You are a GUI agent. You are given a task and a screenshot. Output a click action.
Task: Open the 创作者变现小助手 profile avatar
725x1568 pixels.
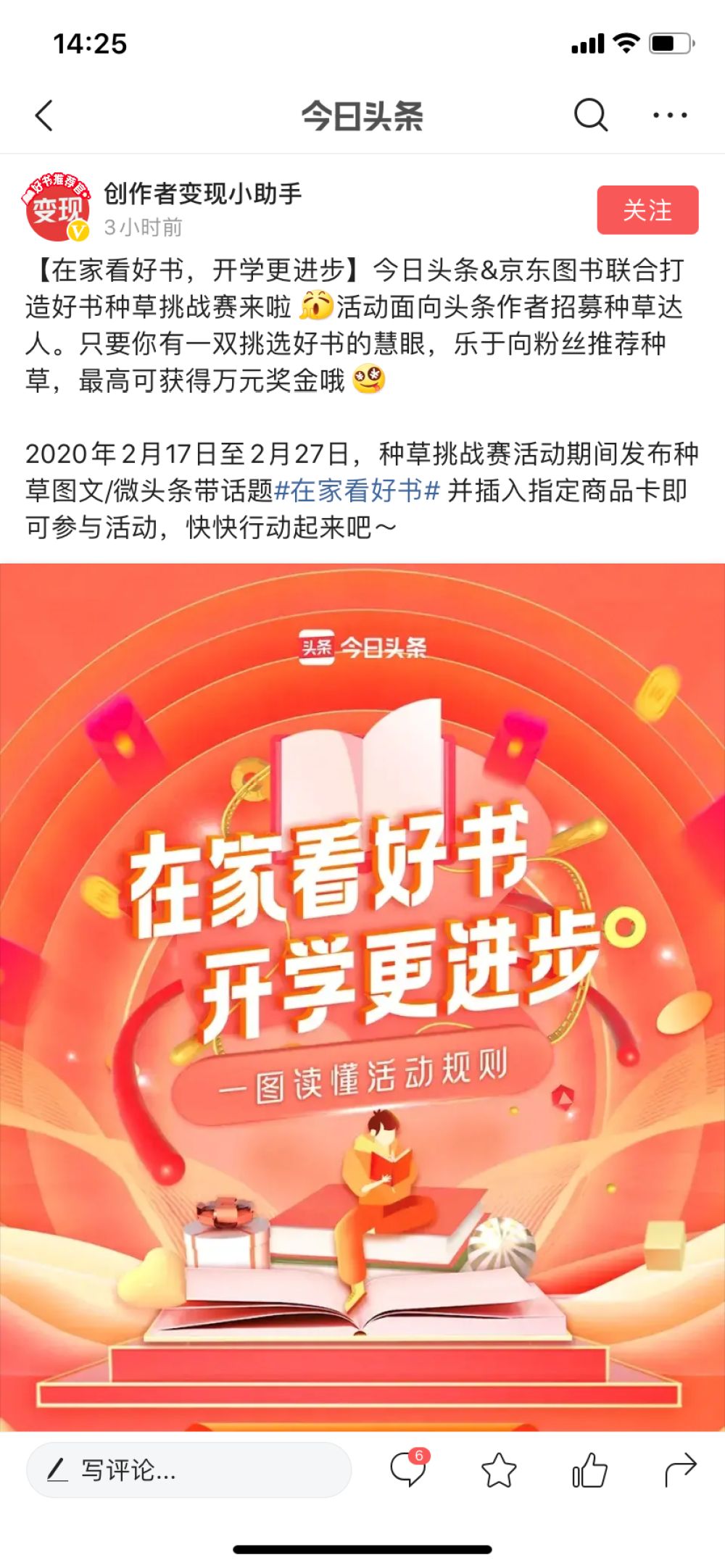pos(57,208)
